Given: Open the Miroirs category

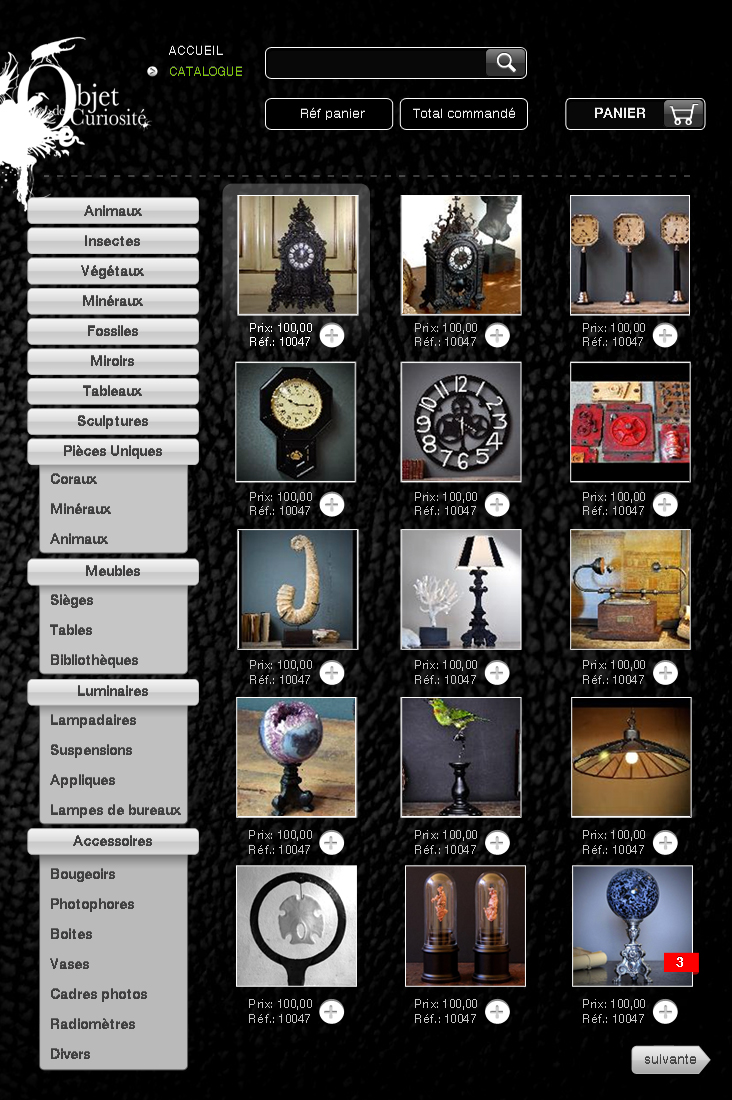Looking at the screenshot, I should 113,361.
